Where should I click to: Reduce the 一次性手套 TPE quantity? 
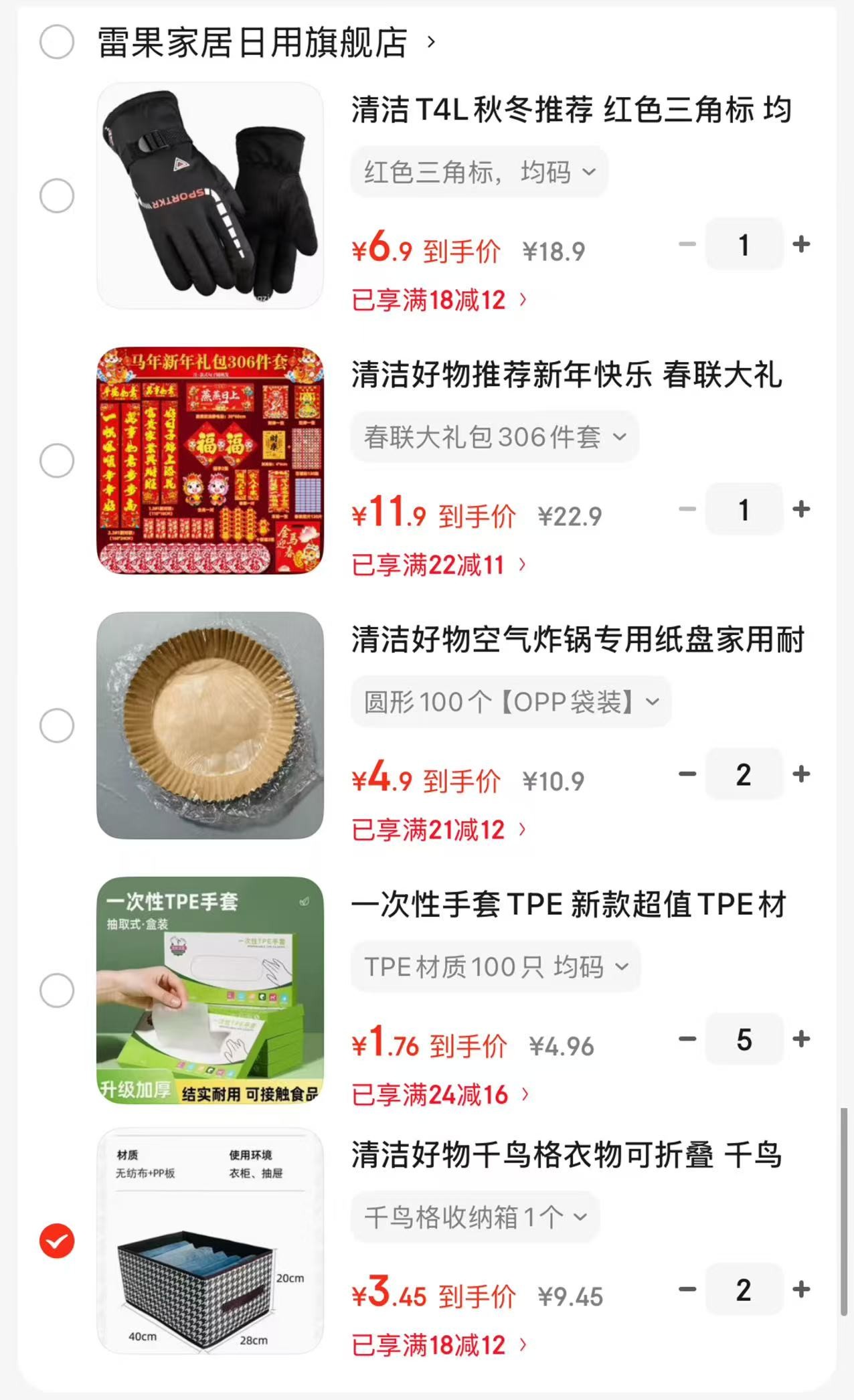[x=687, y=1039]
